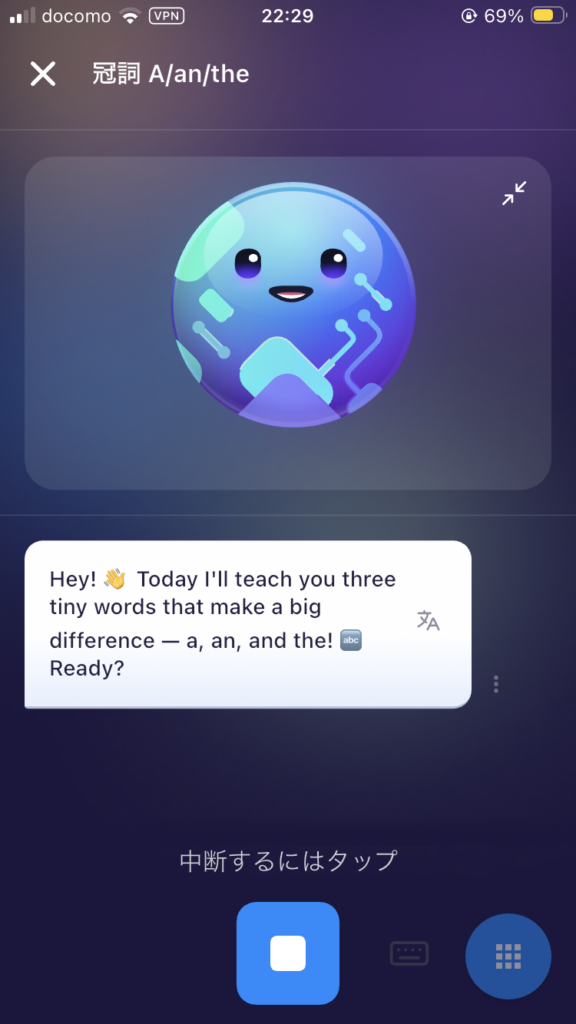Close the 冠詞 A/an/the lesson
The height and width of the screenshot is (1024, 576).
(x=43, y=74)
